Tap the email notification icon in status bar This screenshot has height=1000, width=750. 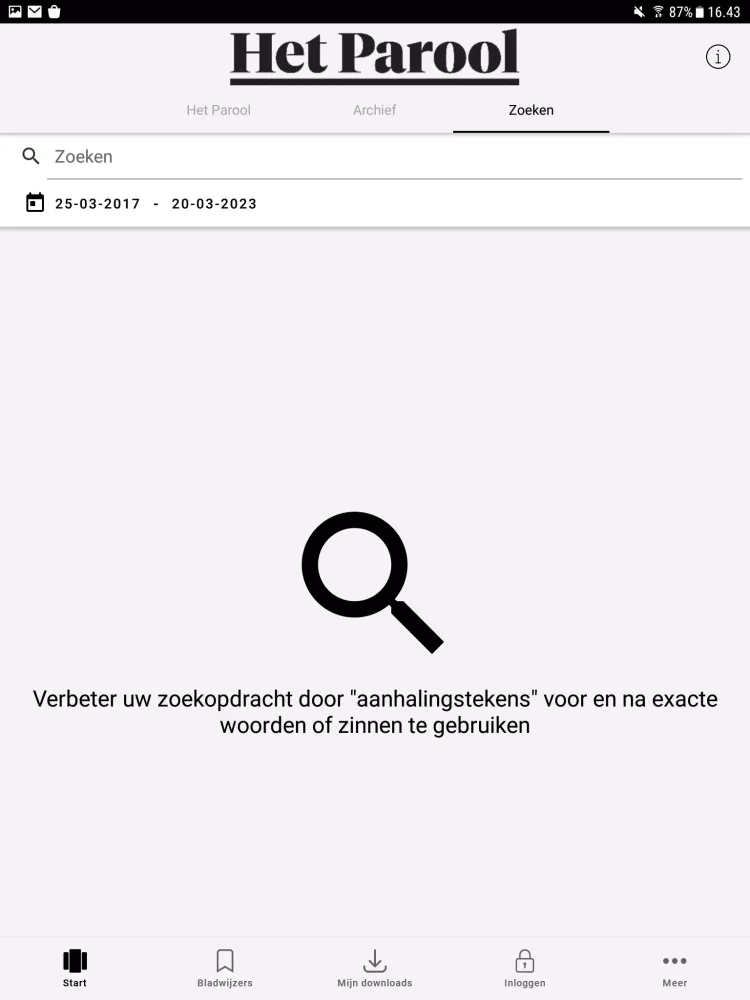click(32, 12)
